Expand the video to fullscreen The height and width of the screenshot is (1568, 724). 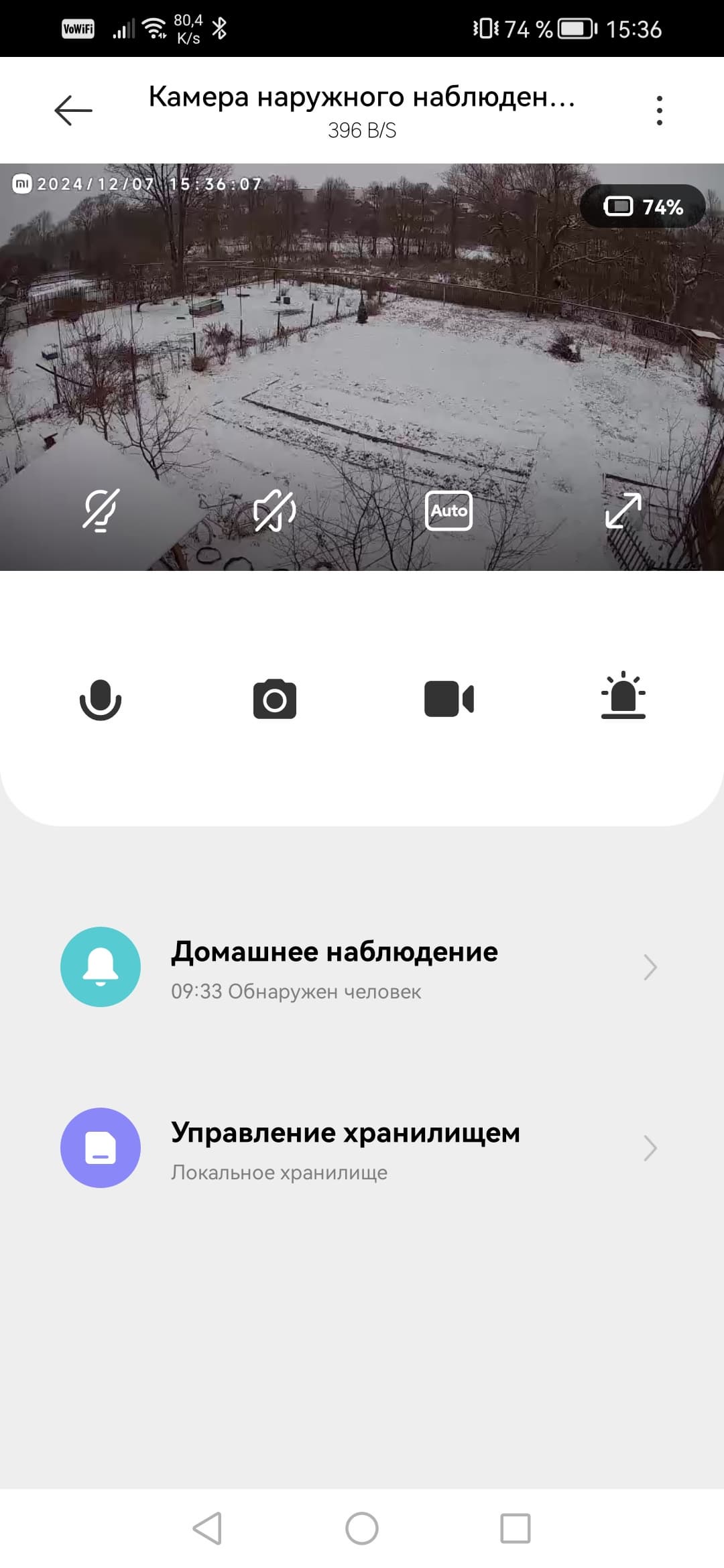[x=623, y=511]
